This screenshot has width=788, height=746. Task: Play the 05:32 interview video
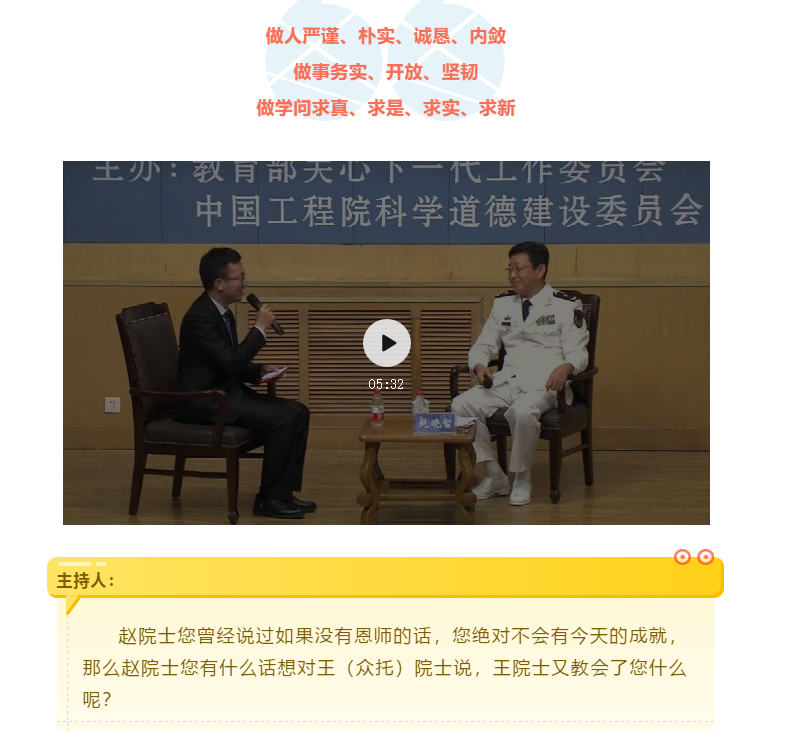386,343
